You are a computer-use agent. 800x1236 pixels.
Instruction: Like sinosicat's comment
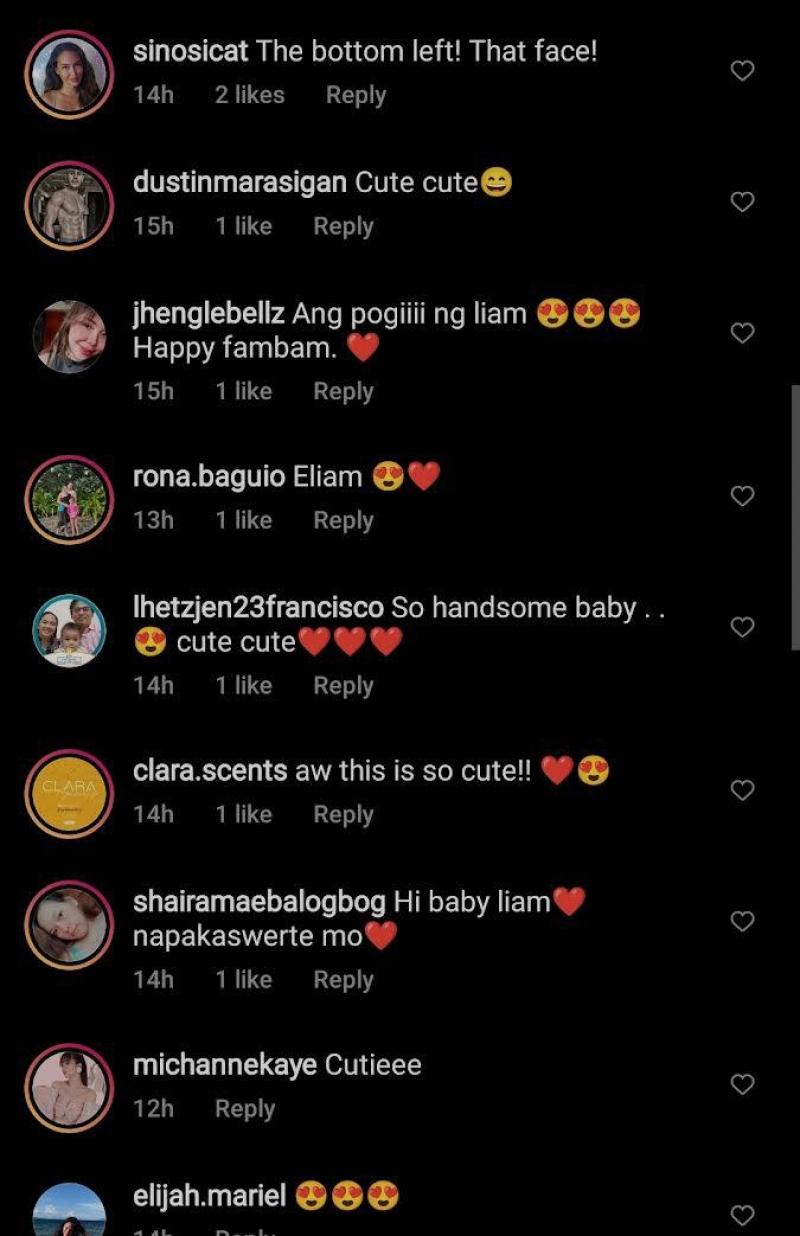pyautogui.click(x=742, y=71)
